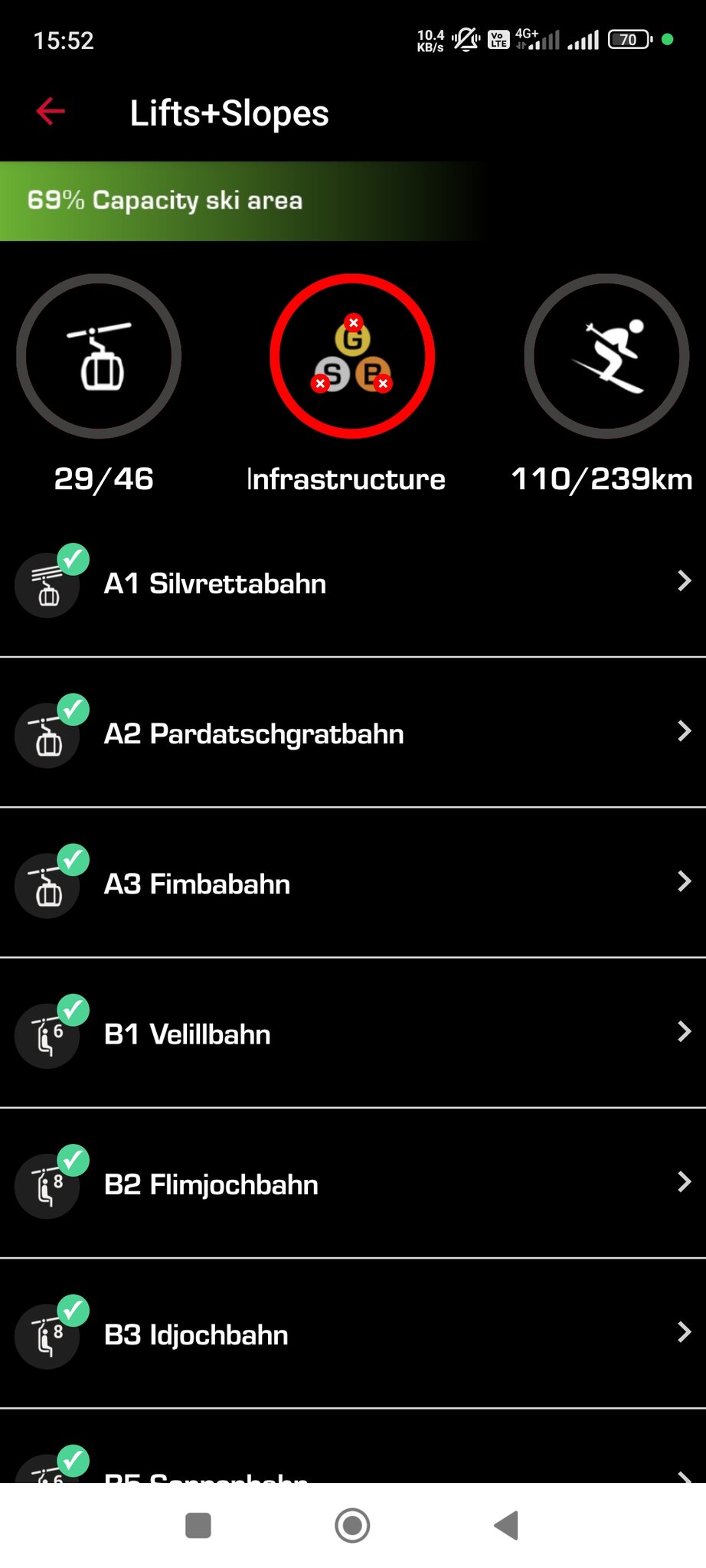Tap the system home button
This screenshot has width=706, height=1568.
pos(352,1525)
